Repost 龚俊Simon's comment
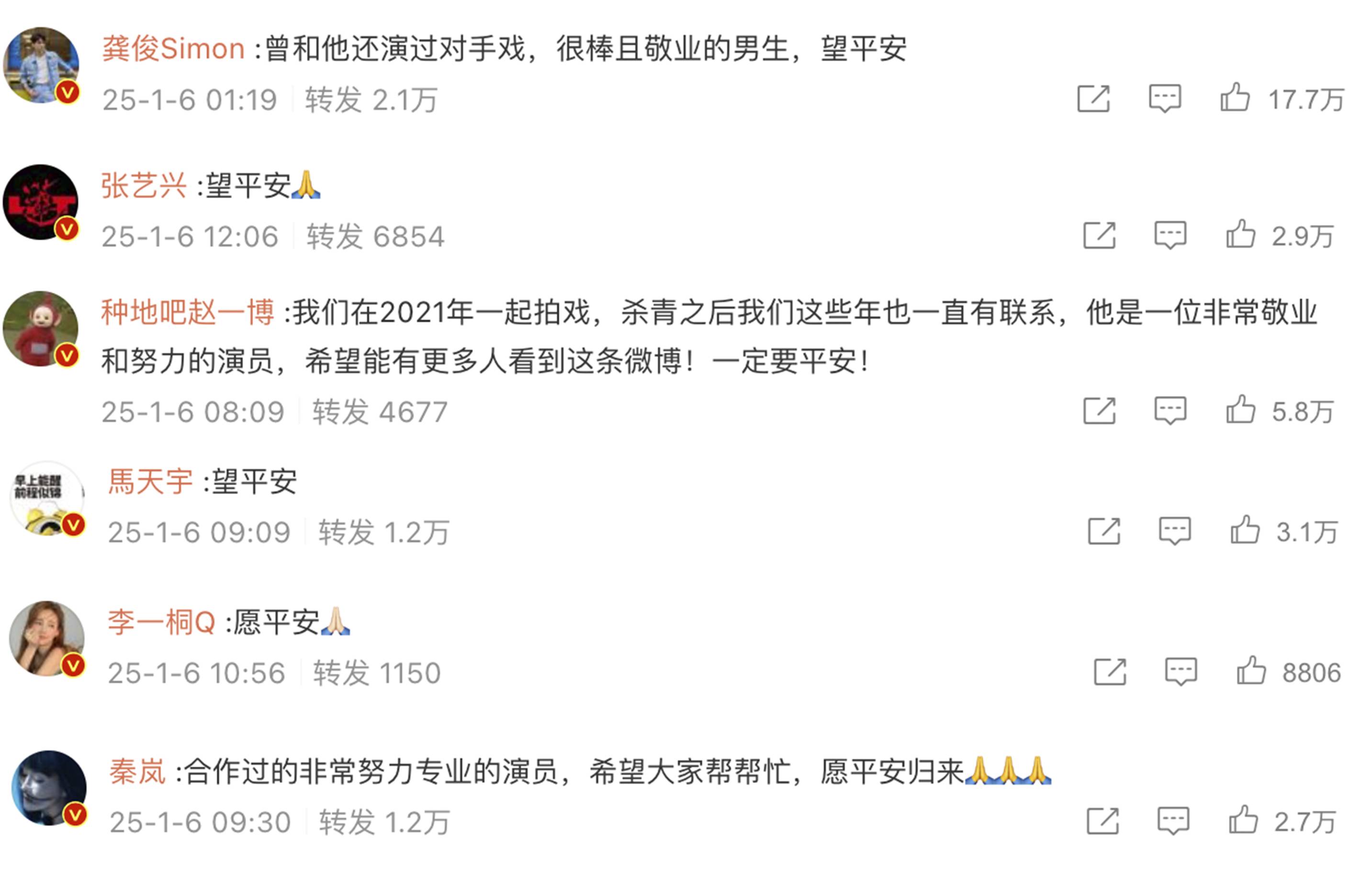Viewport: 1372px width, 871px height. tap(1093, 99)
